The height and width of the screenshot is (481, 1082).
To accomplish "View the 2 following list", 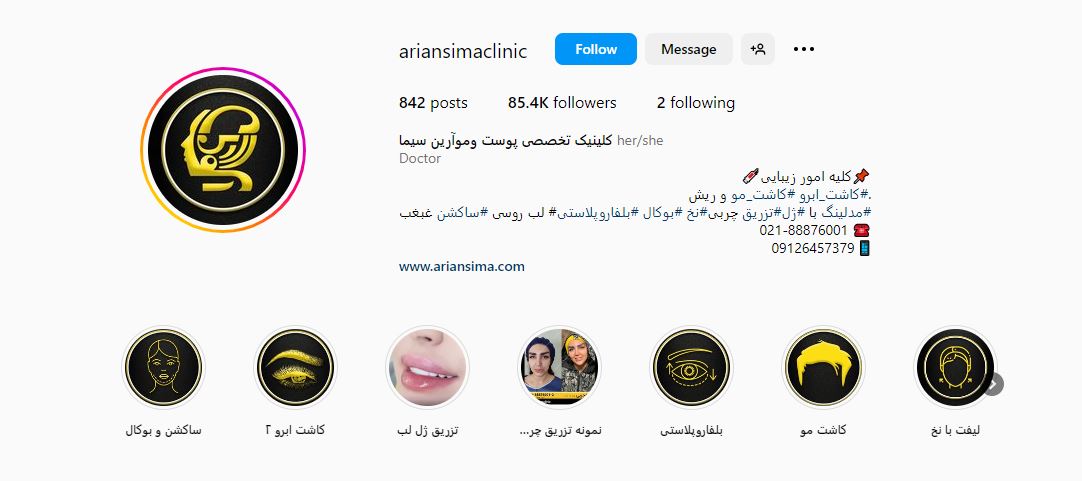I will pyautogui.click(x=695, y=102).
